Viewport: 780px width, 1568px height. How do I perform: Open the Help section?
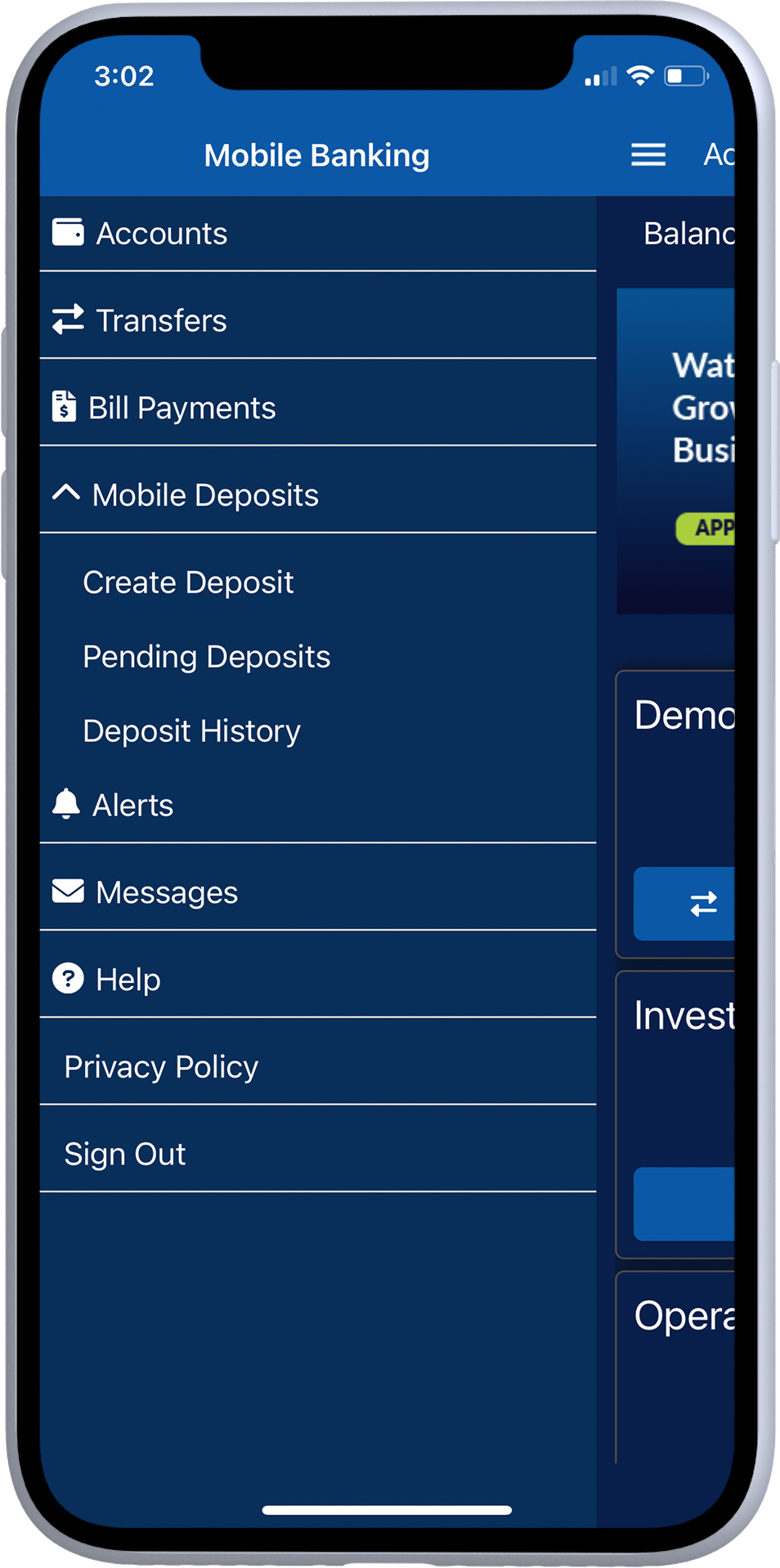click(x=318, y=980)
